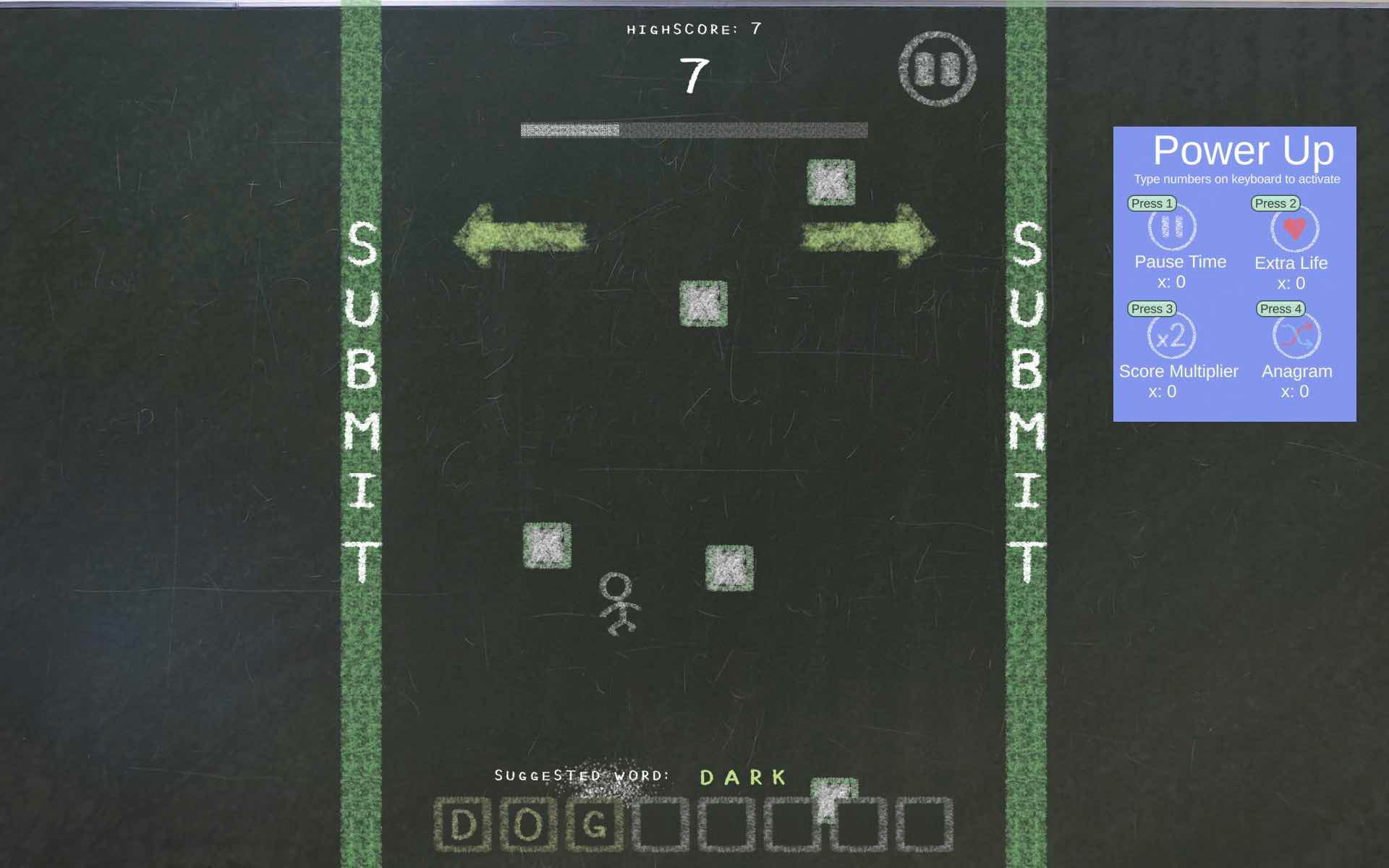Move the character left with the arrow

[x=522, y=237]
